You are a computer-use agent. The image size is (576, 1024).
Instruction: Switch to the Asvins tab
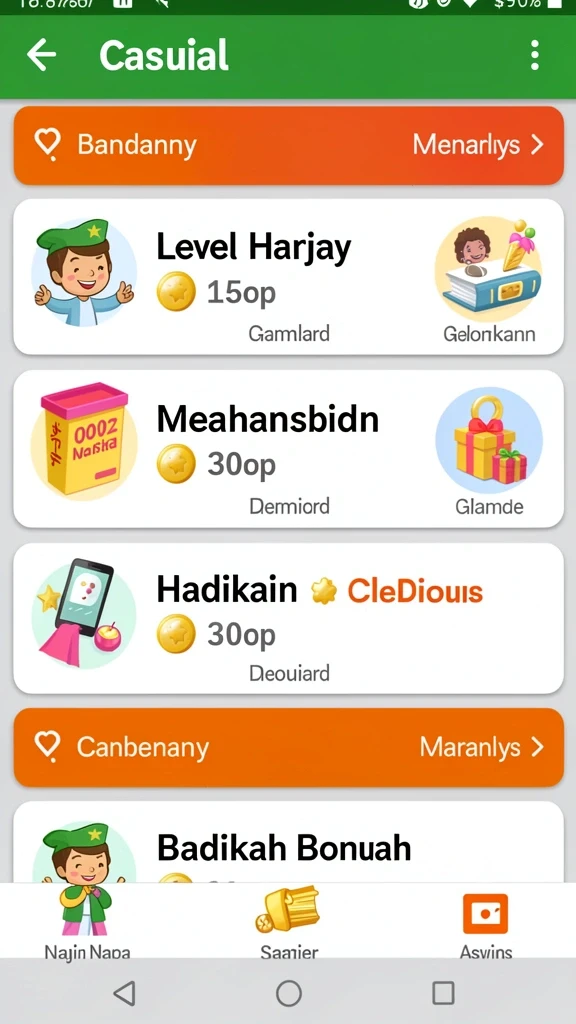[x=485, y=921]
